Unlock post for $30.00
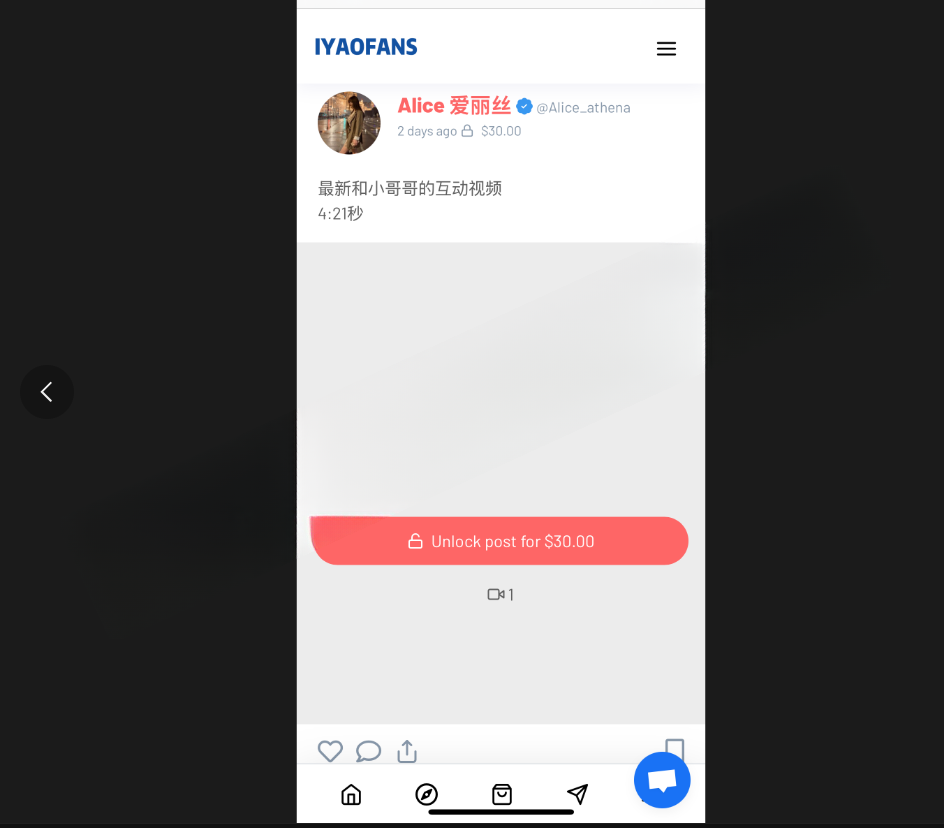This screenshot has height=828, width=944. pos(500,541)
